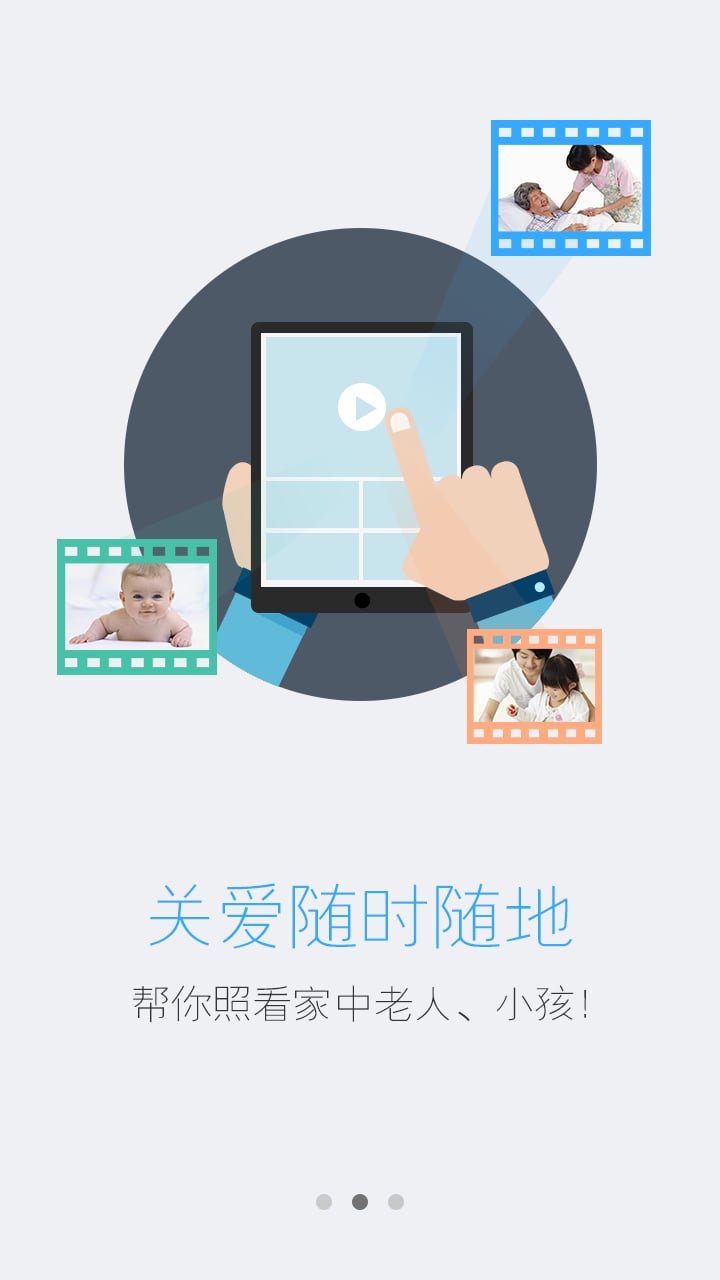
Task: Jump to the first onboarding page dot
Action: [324, 1202]
